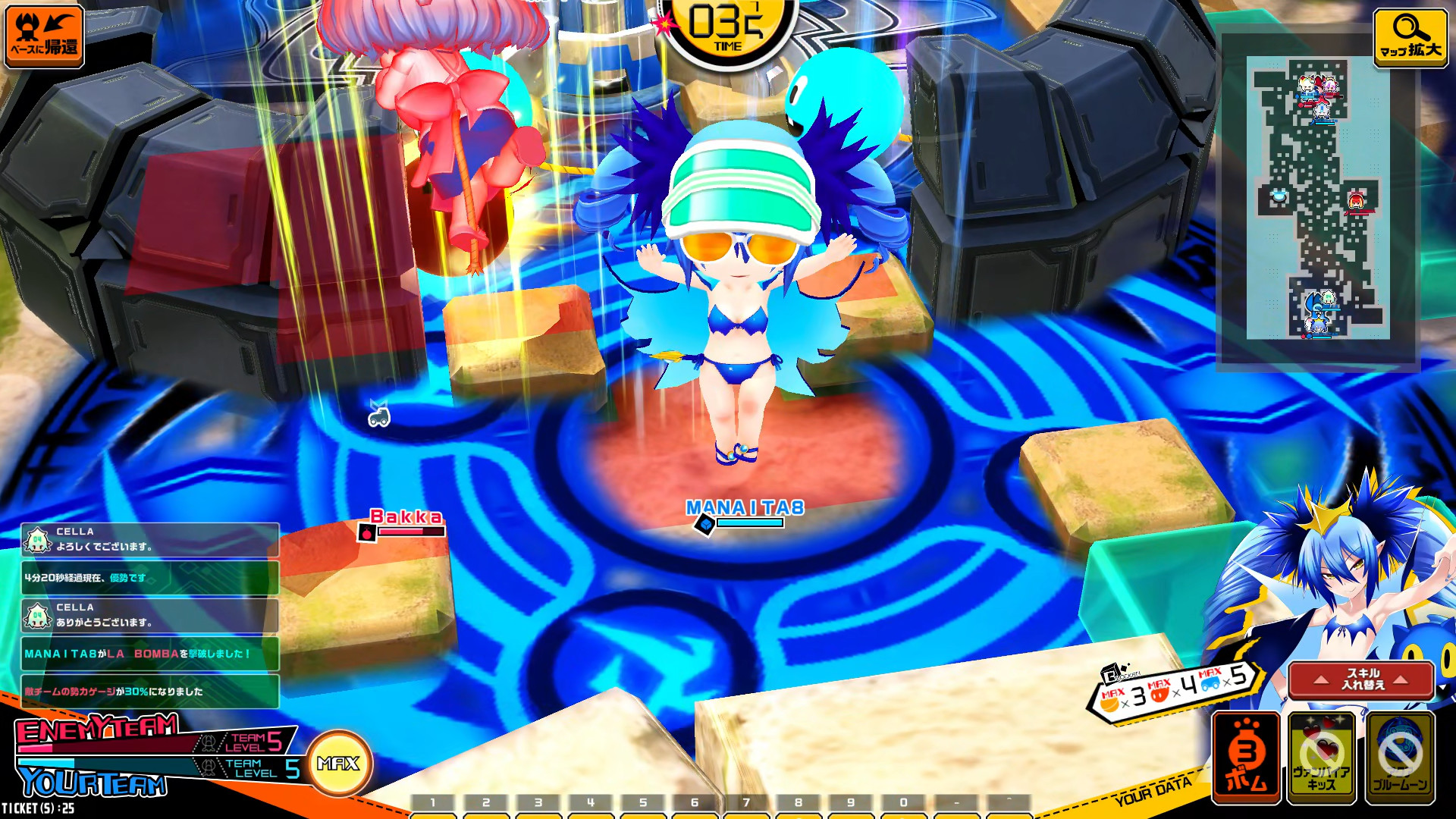Select chat shortcut slot 0
The height and width of the screenshot is (819, 1456).
pyautogui.click(x=903, y=804)
